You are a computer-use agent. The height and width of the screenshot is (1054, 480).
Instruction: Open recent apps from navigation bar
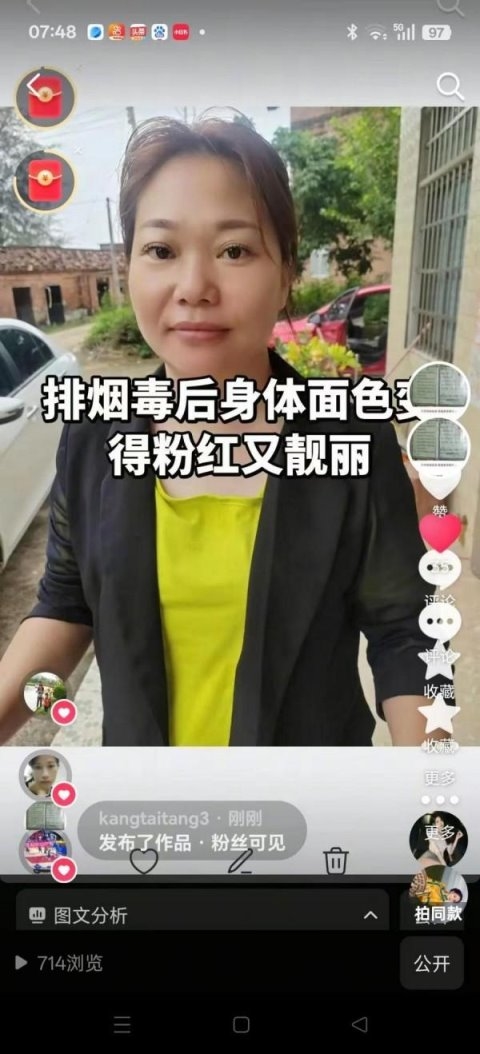click(122, 1024)
